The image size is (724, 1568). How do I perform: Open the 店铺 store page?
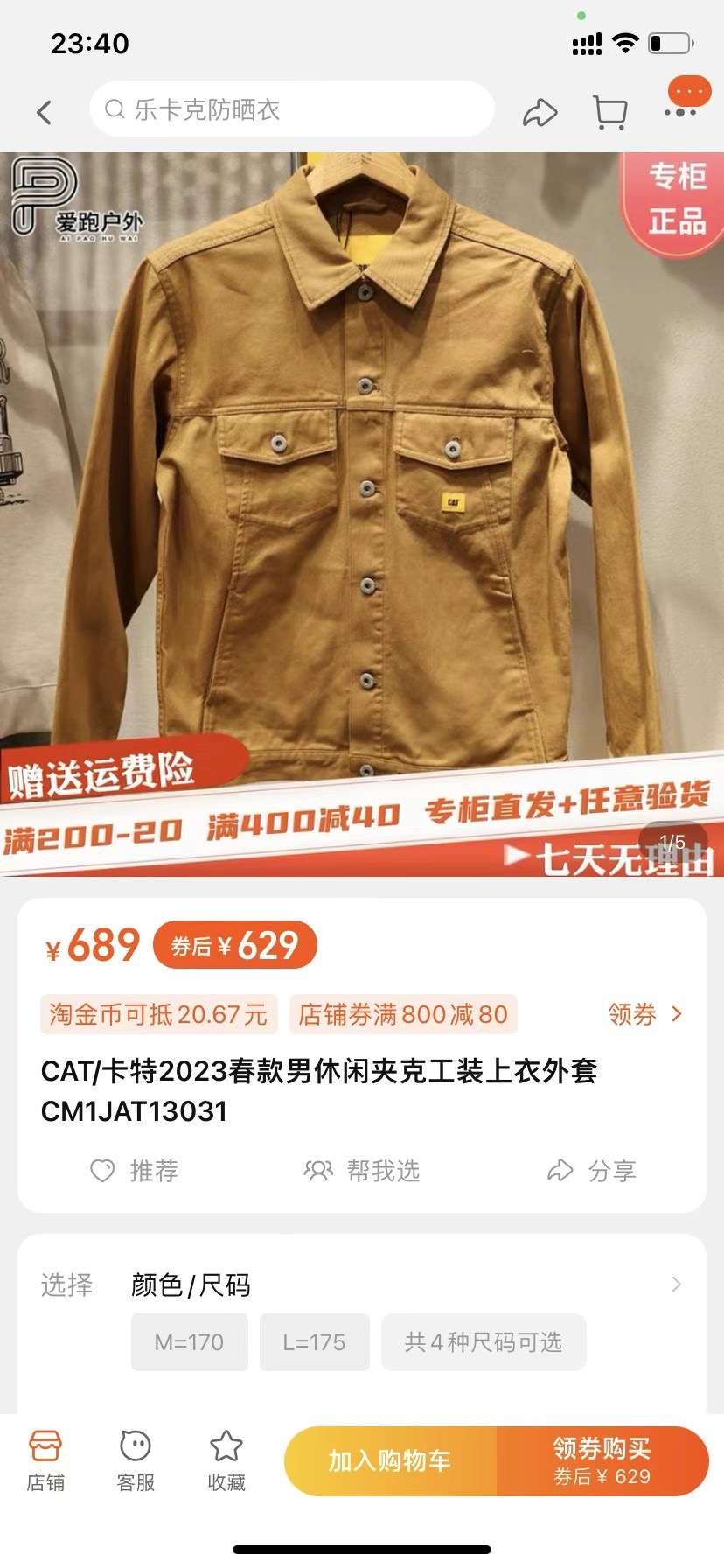point(45,1459)
